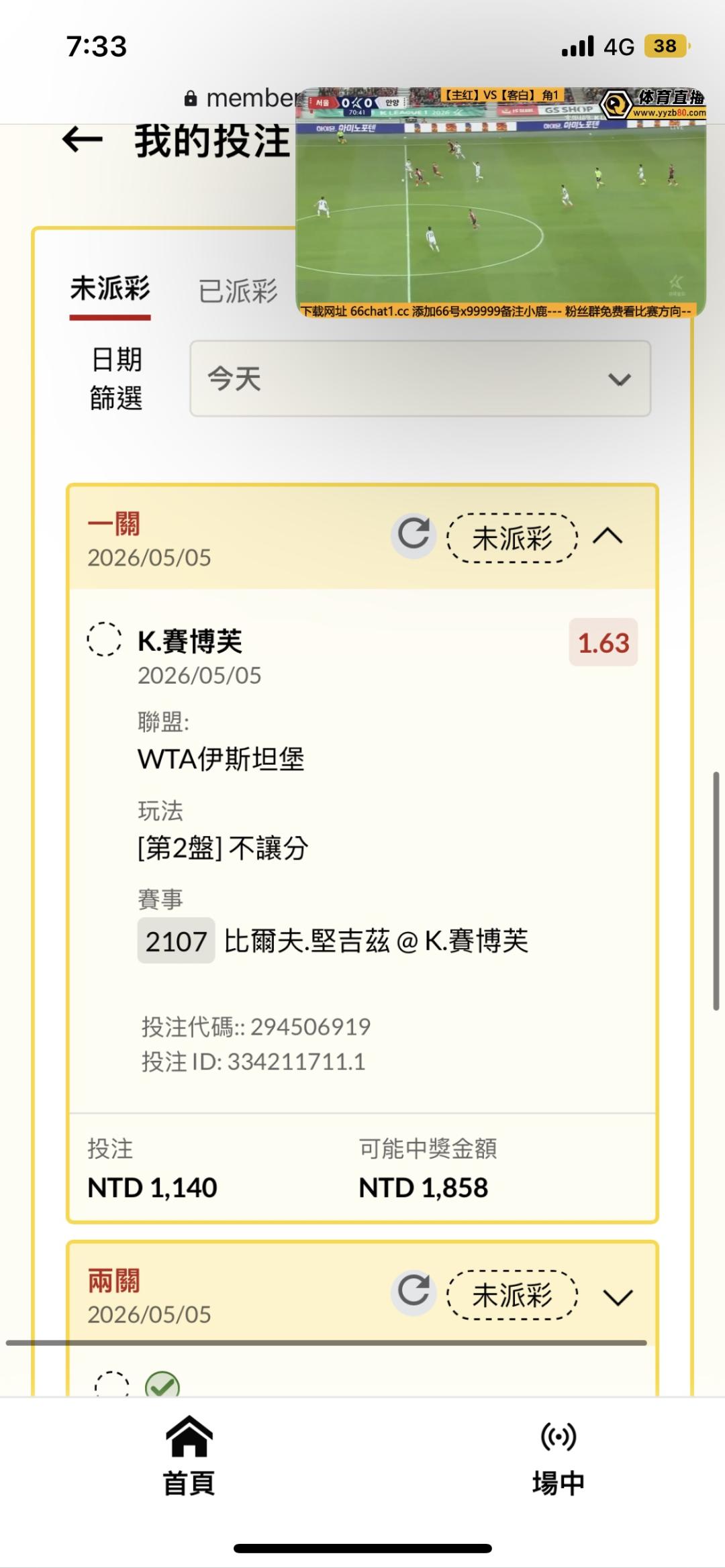Open the 日期篩選 dropdown showing 今天
This screenshot has height=1568, width=725.
coord(420,378)
